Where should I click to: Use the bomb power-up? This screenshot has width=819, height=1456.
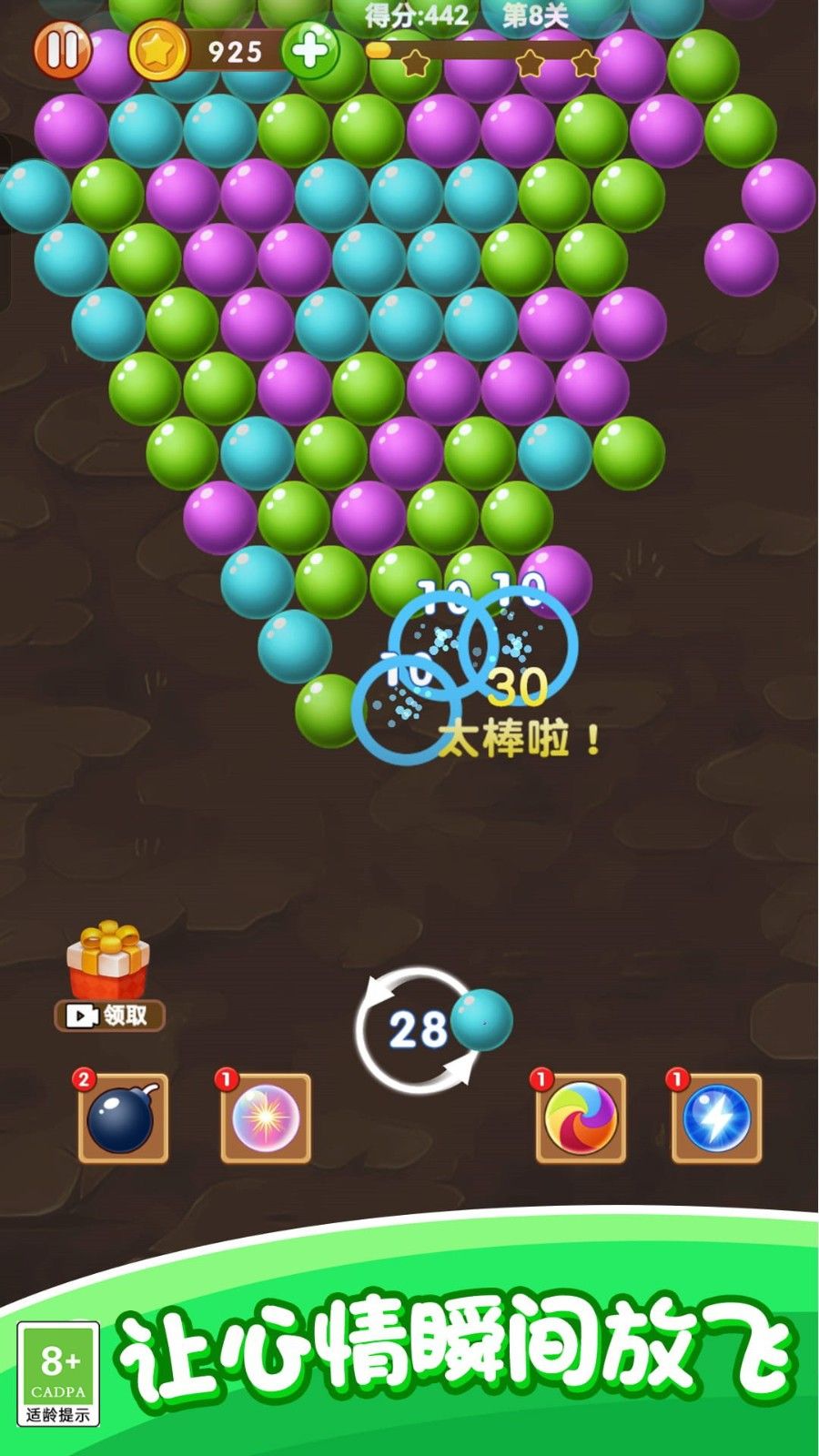pyautogui.click(x=123, y=1118)
